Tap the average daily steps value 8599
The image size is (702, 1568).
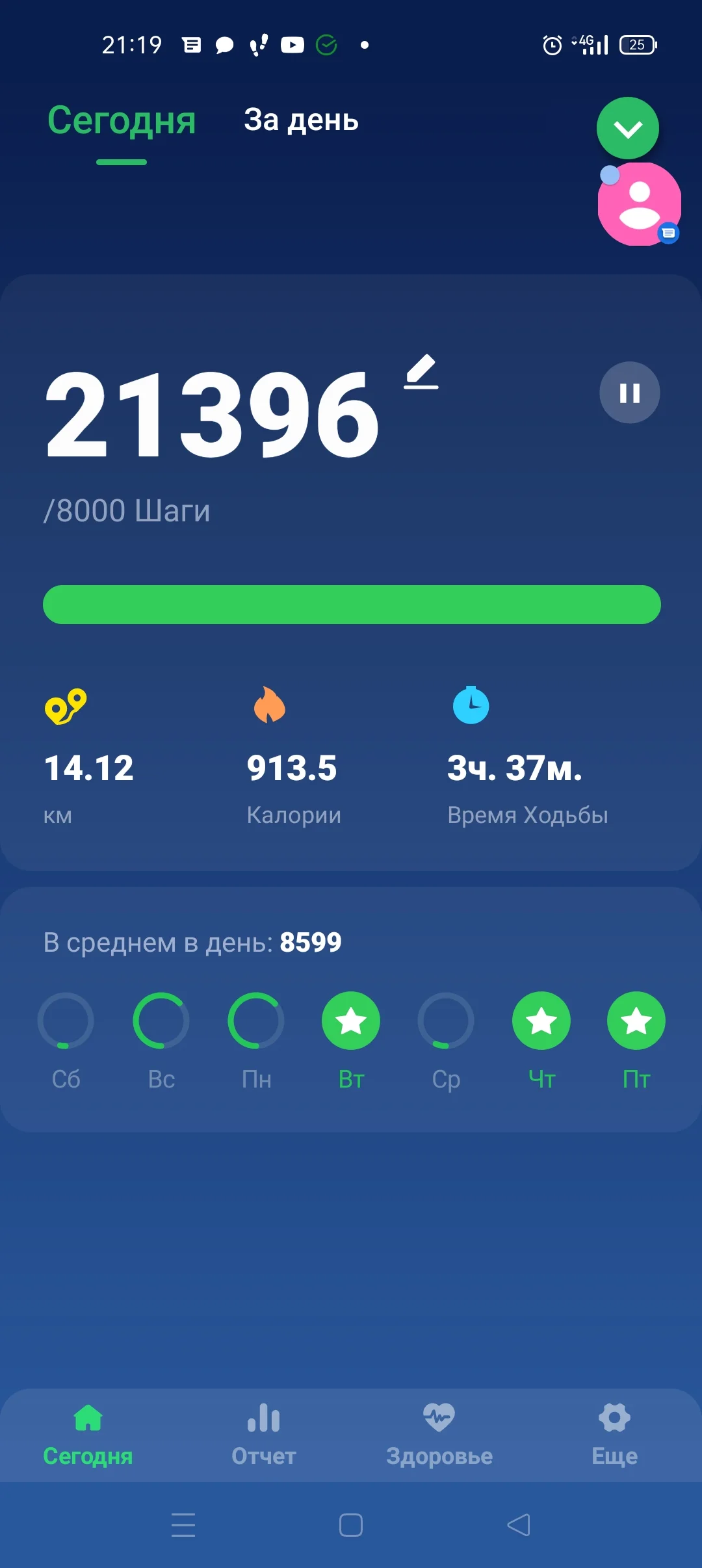pos(310,941)
